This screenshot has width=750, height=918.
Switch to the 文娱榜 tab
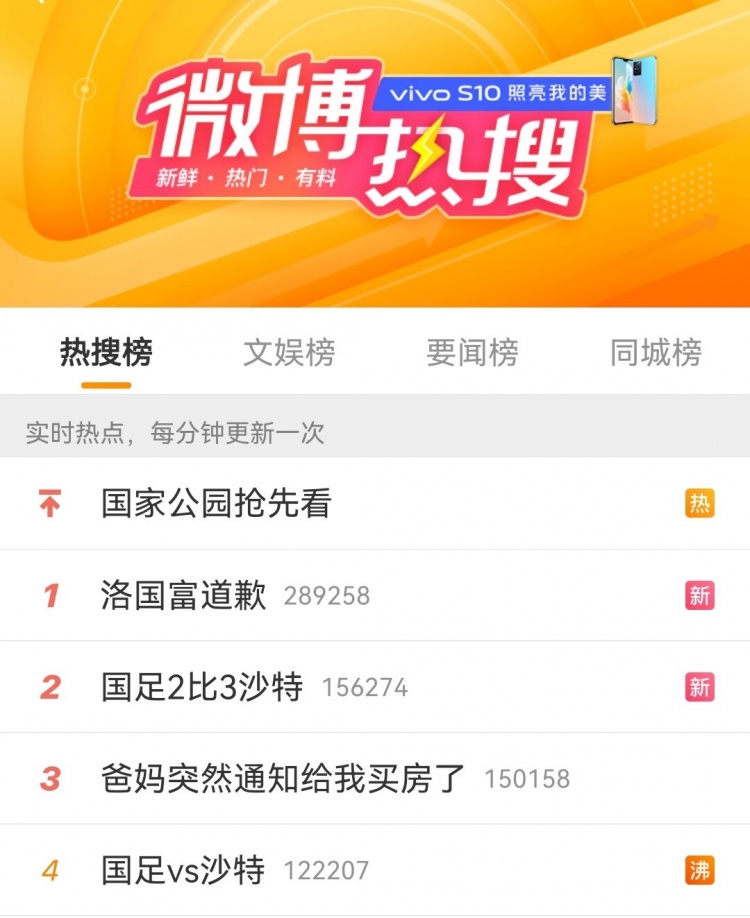[x=289, y=353]
